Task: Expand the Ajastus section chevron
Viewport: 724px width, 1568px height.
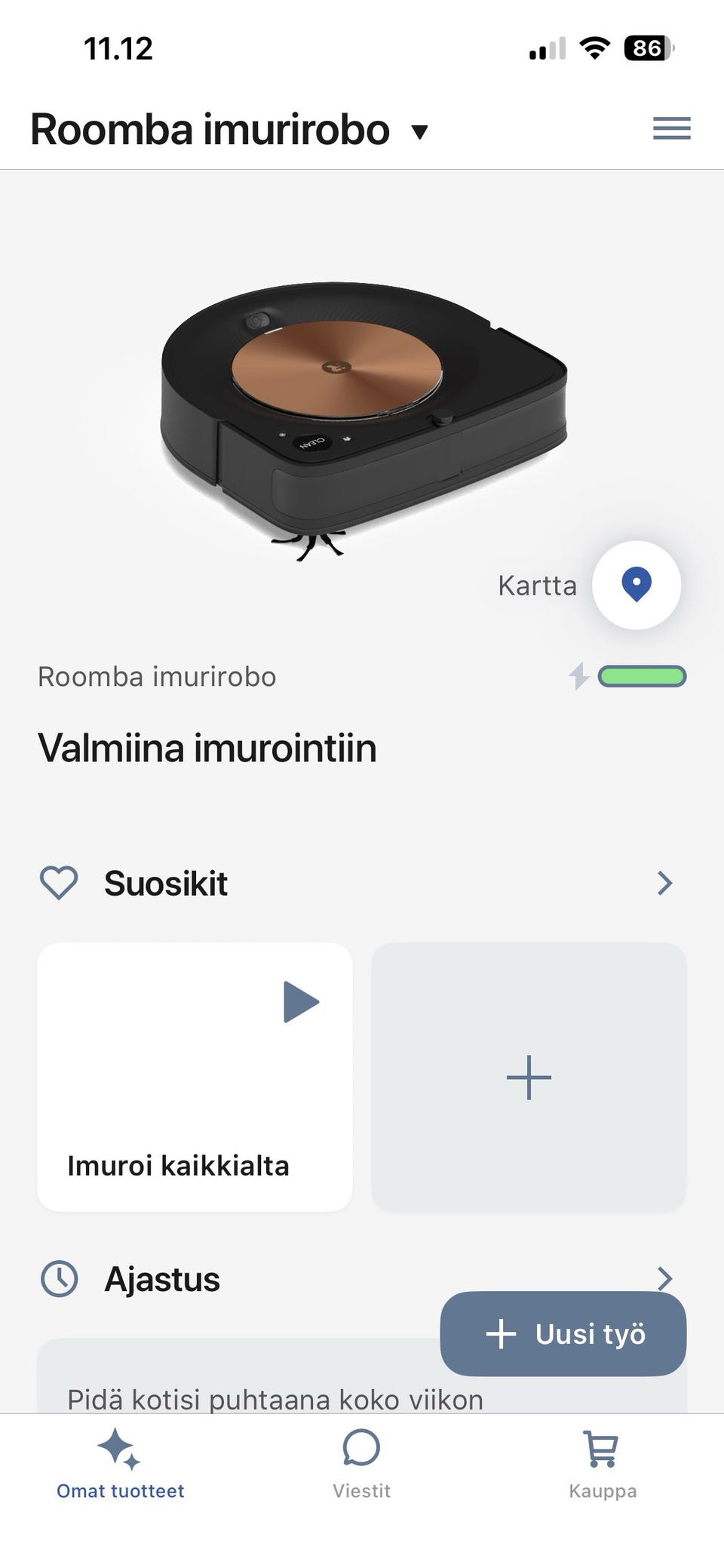Action: pyautogui.click(x=664, y=1277)
